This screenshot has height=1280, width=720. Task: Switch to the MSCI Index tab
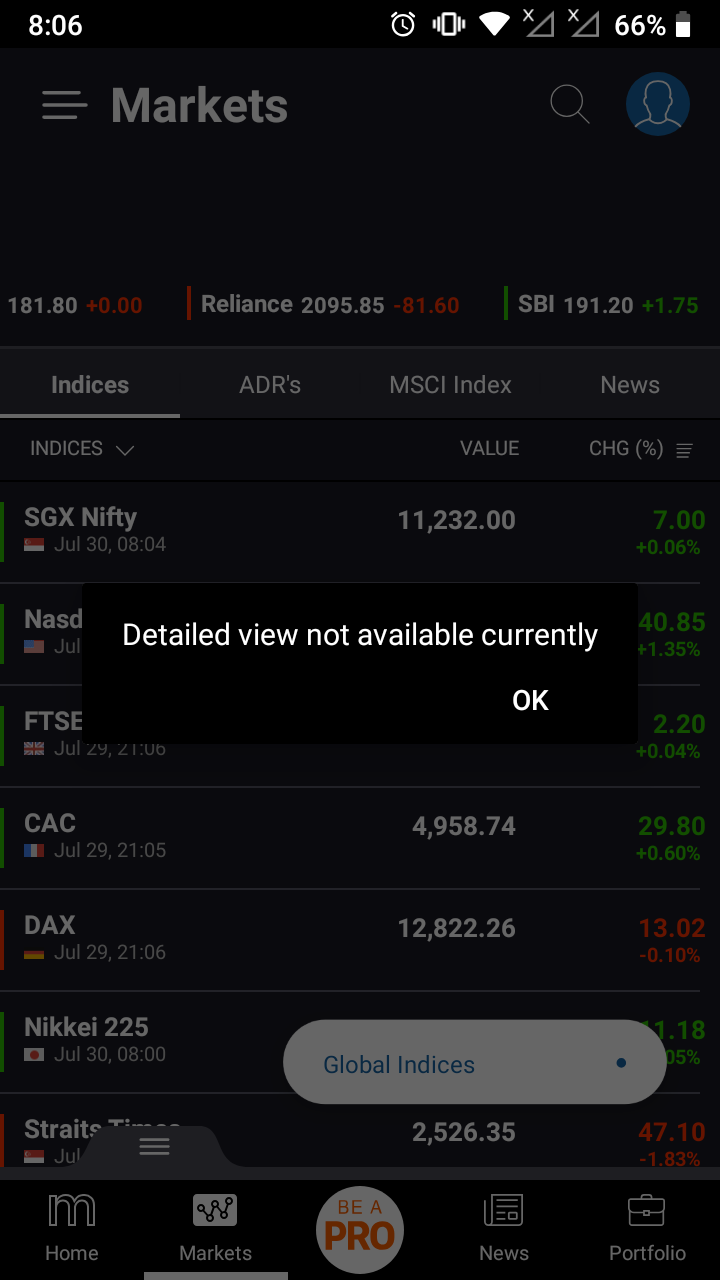click(450, 385)
